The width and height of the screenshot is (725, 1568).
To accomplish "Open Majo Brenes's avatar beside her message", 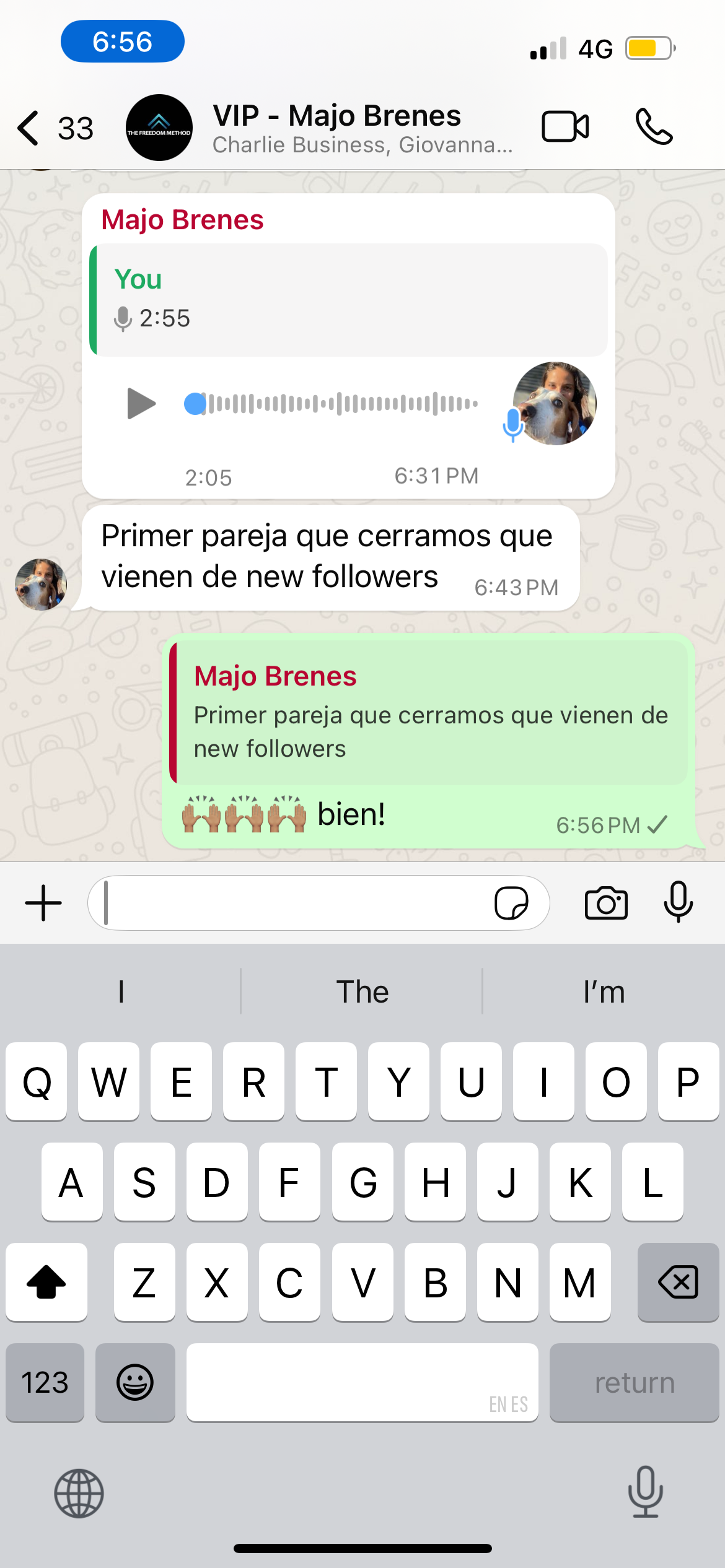I will [x=41, y=585].
